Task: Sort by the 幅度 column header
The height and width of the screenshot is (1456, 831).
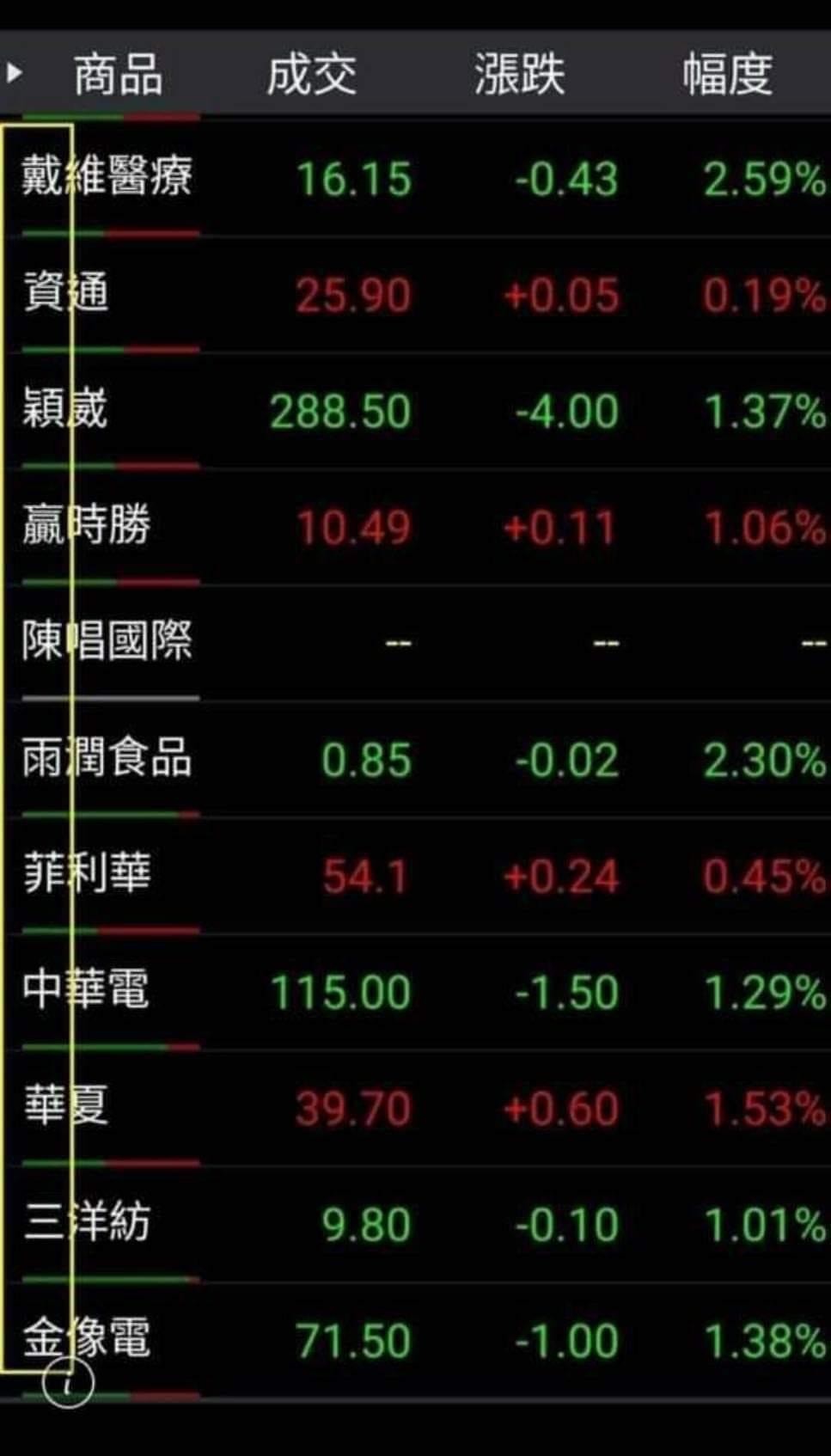Action: [727, 74]
